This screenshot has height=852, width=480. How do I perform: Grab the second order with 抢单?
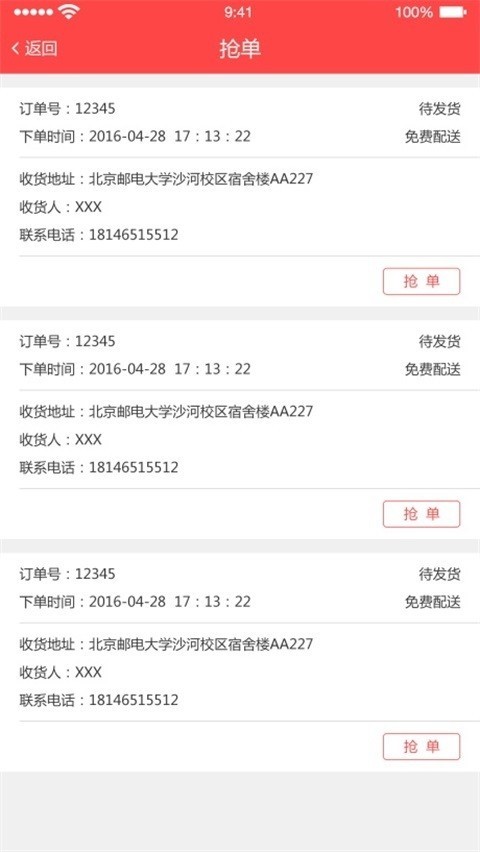421,514
